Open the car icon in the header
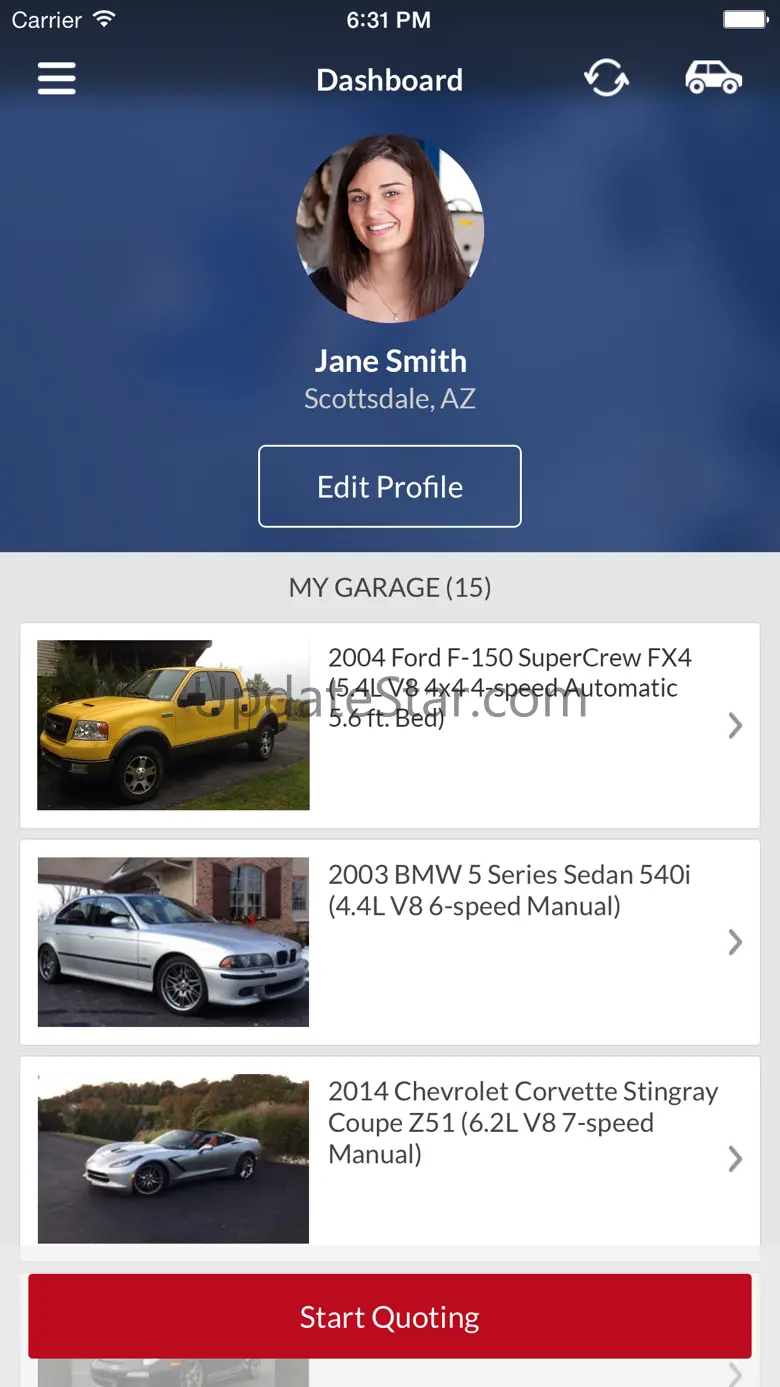The width and height of the screenshot is (780, 1387). tap(713, 78)
